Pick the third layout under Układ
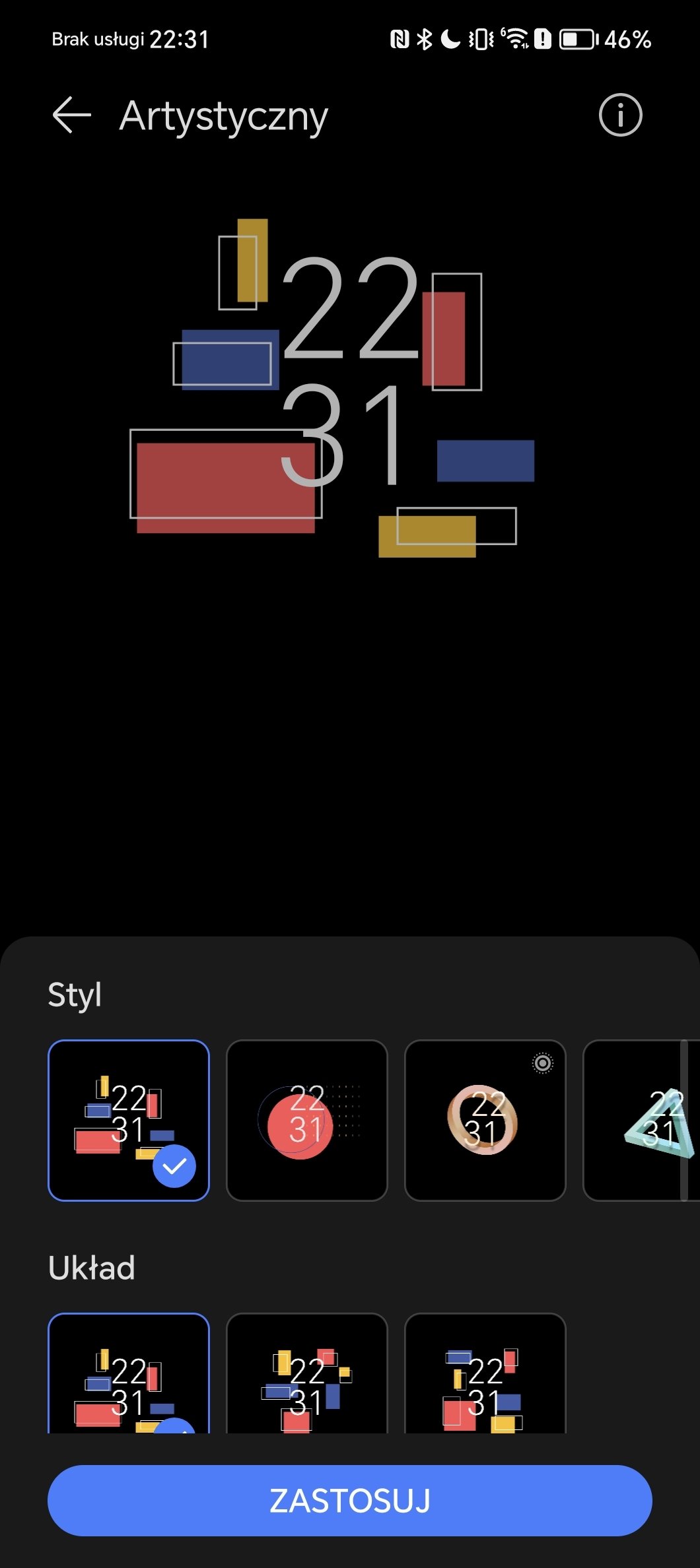 (x=485, y=1373)
